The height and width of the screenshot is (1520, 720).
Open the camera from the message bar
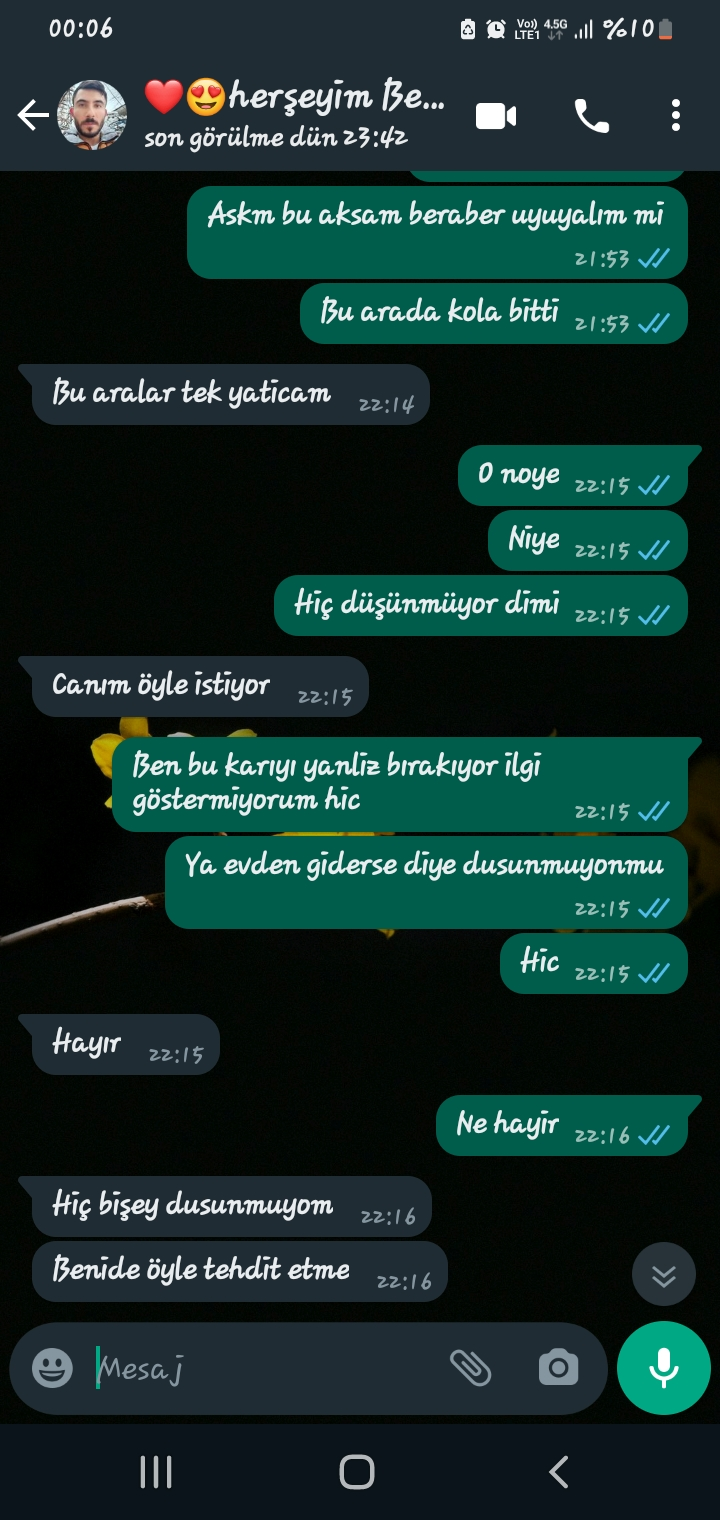click(558, 1367)
